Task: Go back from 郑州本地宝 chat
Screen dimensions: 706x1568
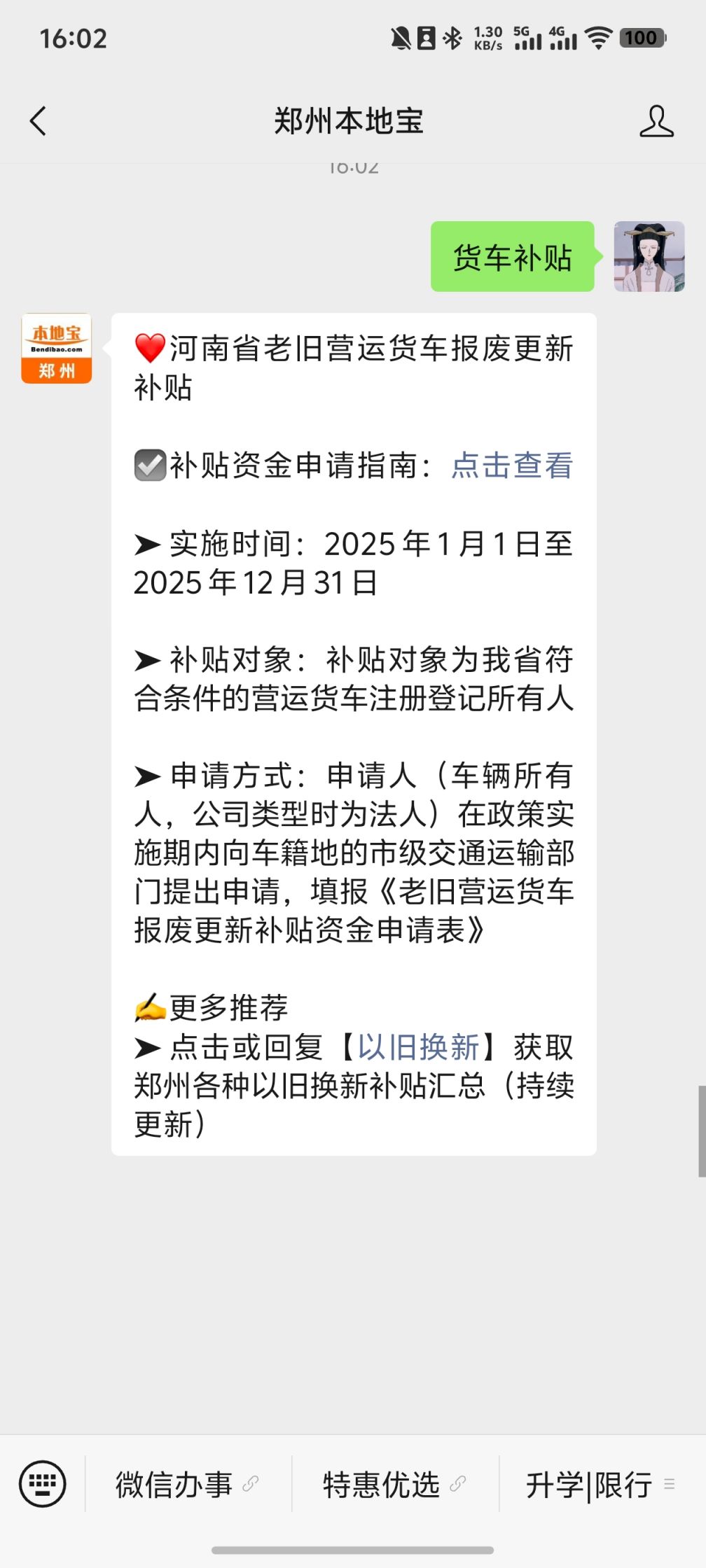Action: (x=39, y=121)
